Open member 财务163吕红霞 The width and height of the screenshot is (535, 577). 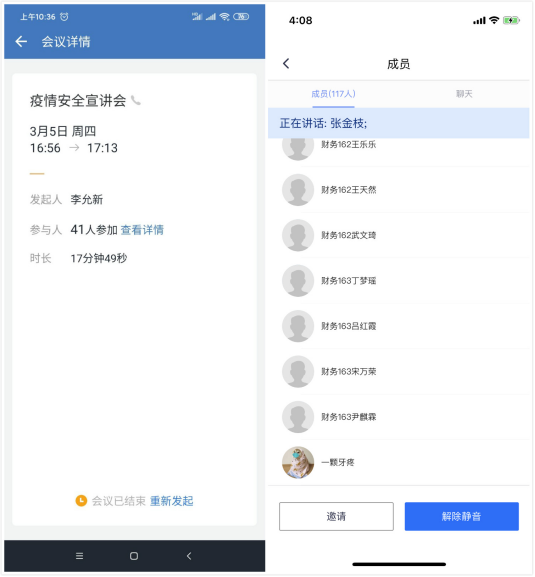click(x=399, y=326)
